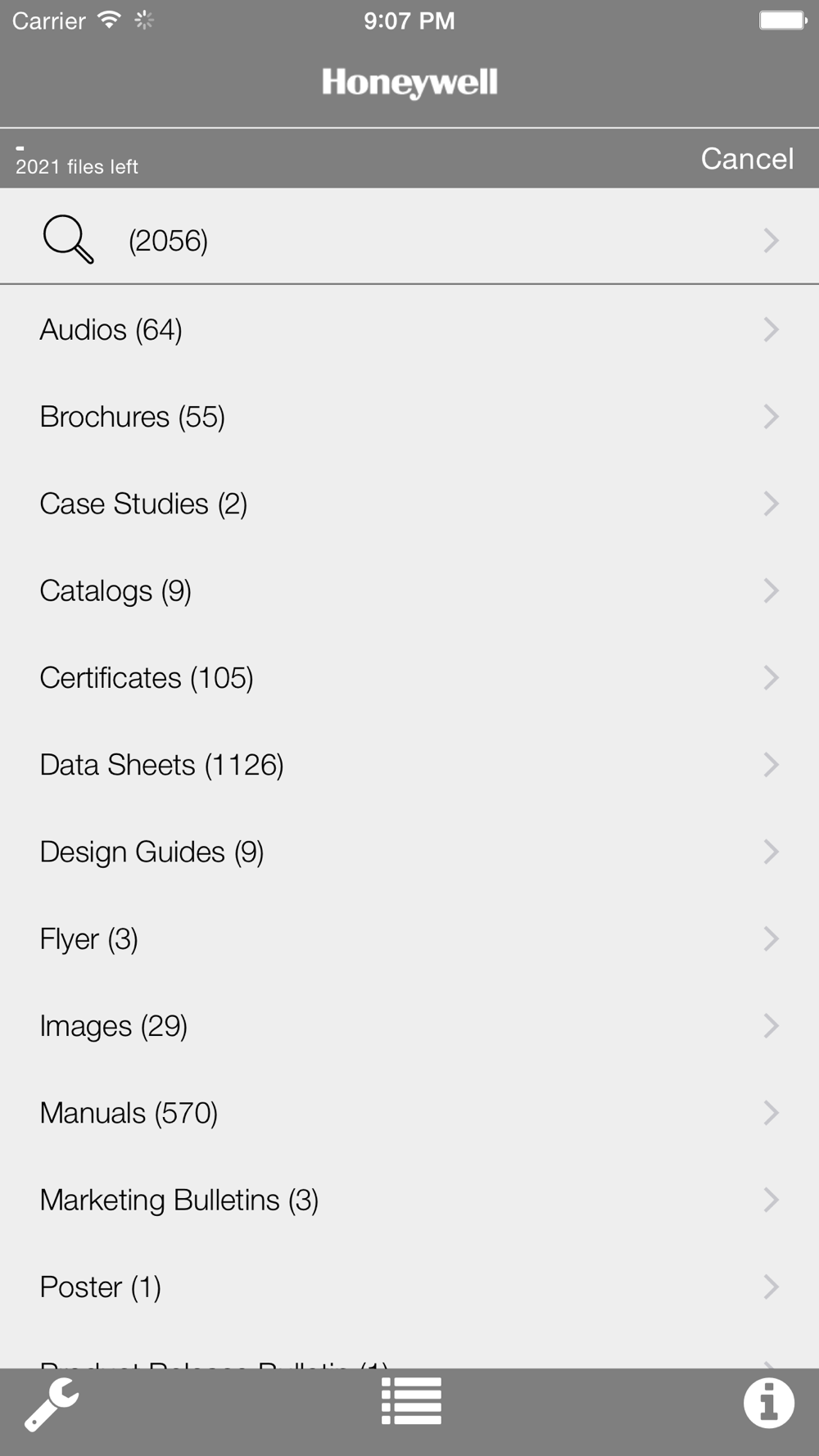Open the Manuals list

click(409, 1114)
